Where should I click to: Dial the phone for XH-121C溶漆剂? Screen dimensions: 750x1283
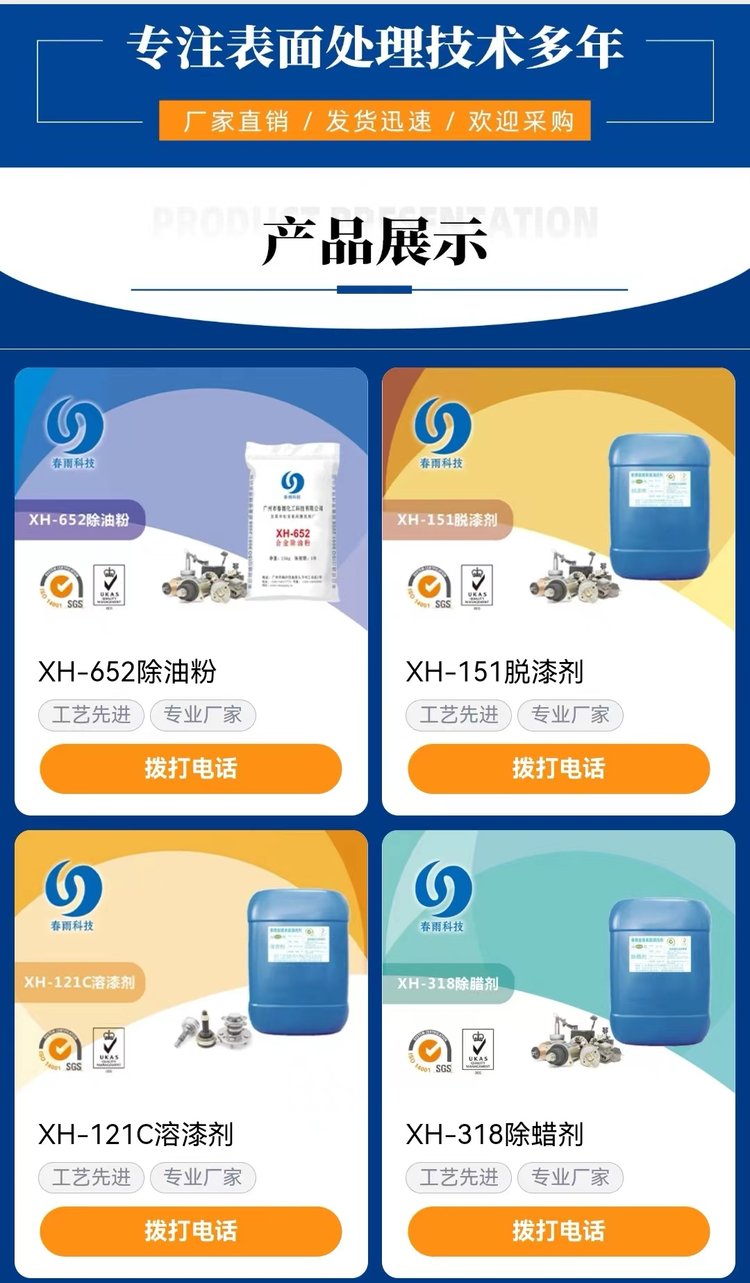point(191,1231)
